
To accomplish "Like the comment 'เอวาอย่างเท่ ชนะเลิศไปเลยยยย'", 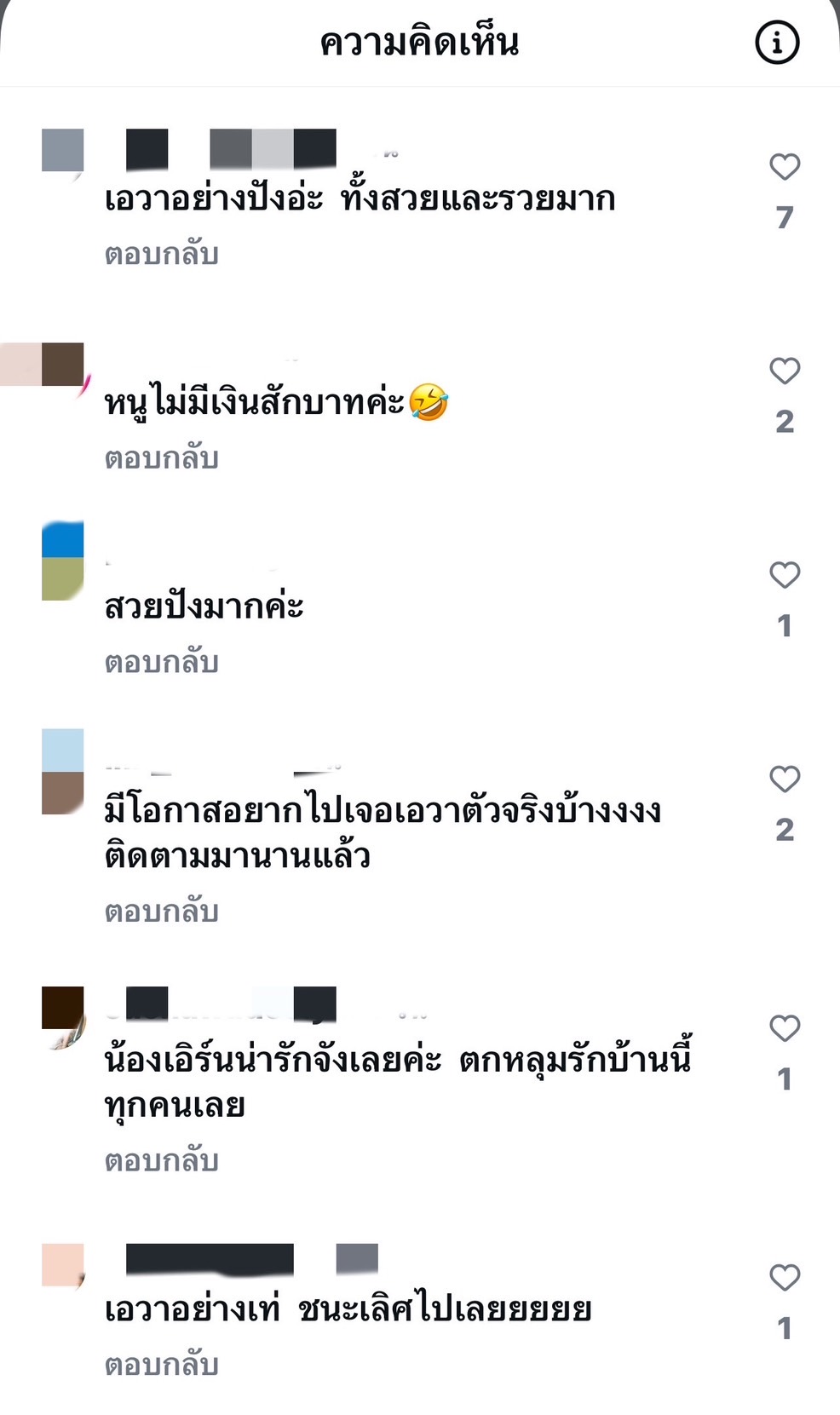I will point(785,1277).
